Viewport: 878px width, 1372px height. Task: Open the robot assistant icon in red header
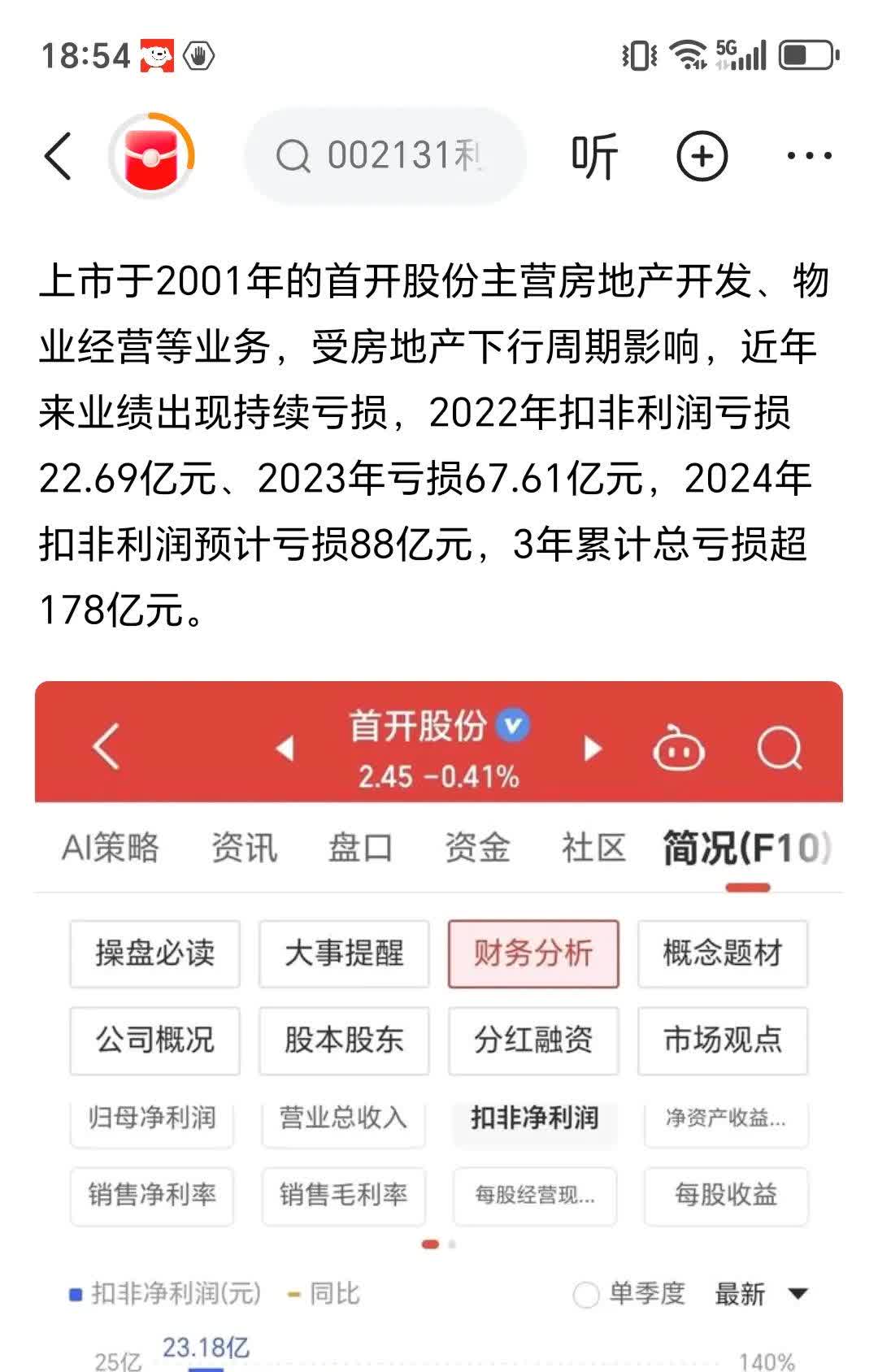681,753
